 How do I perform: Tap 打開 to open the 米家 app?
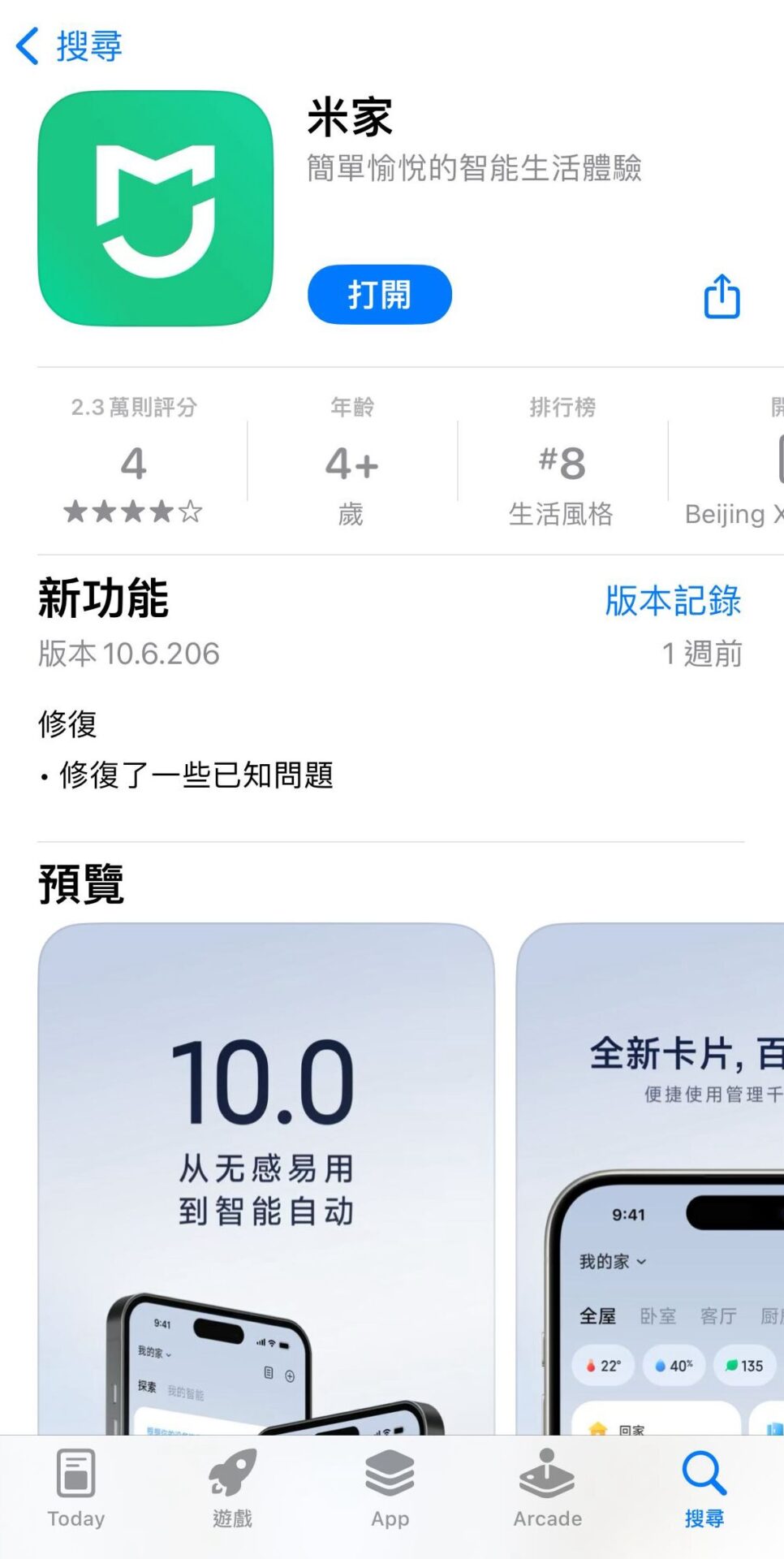click(x=379, y=294)
